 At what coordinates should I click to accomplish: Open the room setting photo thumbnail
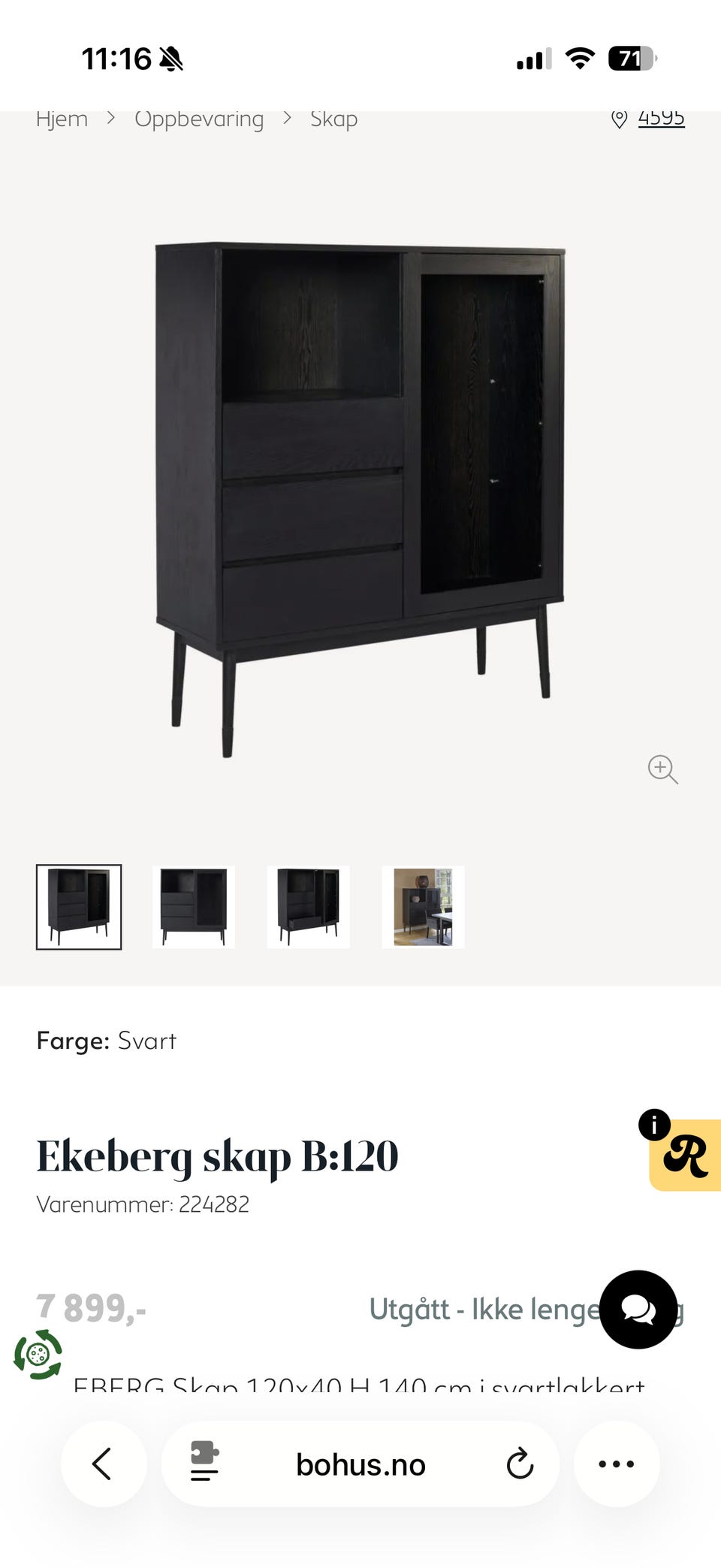(424, 907)
